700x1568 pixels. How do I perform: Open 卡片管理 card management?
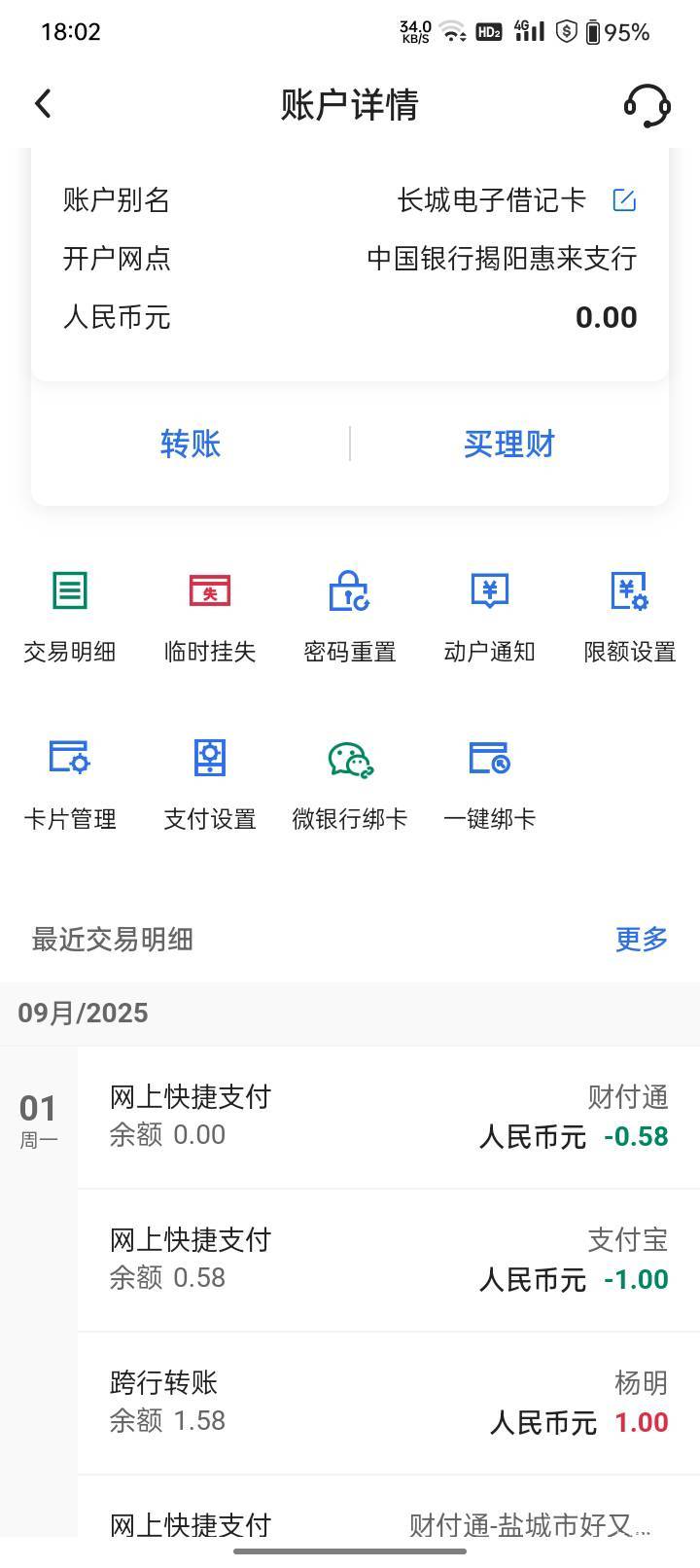point(70,782)
